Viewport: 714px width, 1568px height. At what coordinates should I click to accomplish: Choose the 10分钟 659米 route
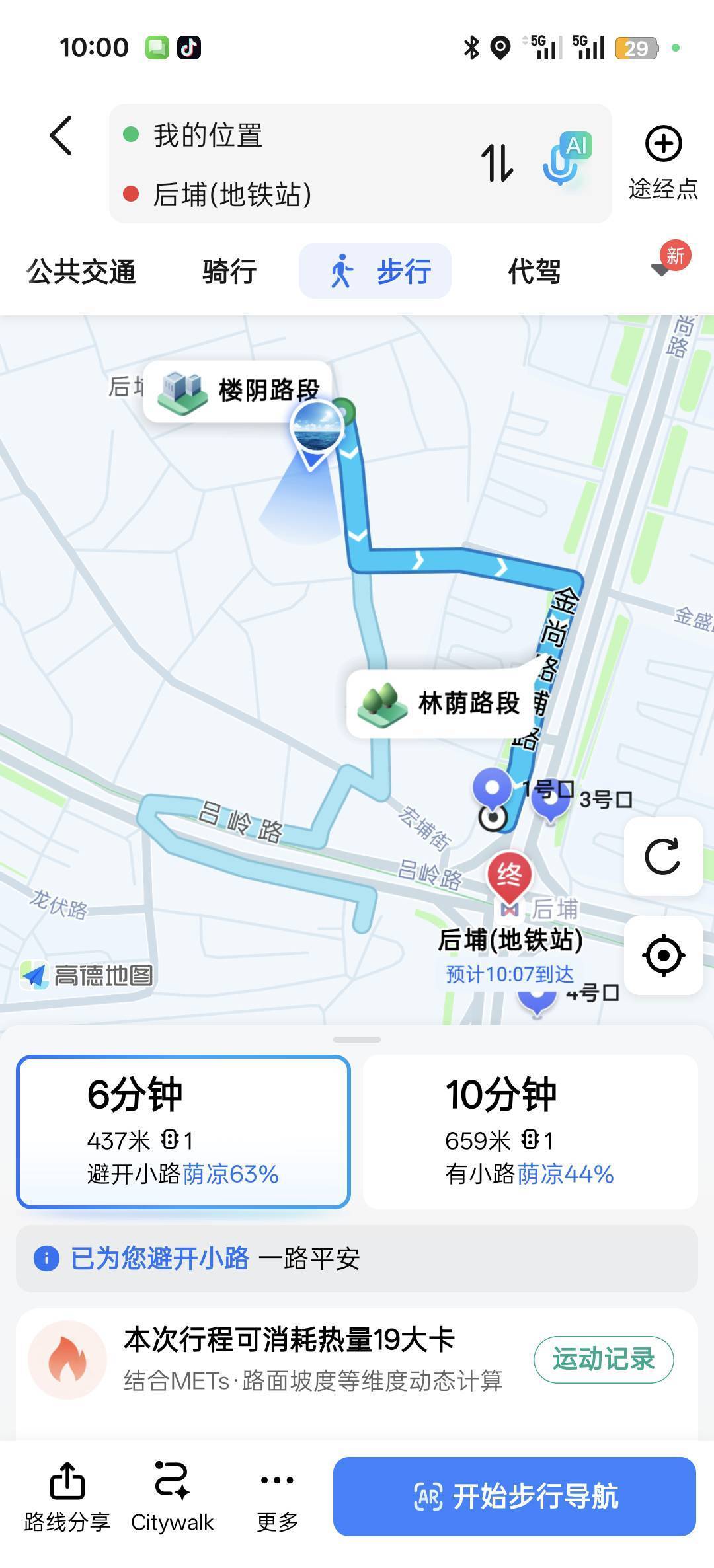(530, 1132)
